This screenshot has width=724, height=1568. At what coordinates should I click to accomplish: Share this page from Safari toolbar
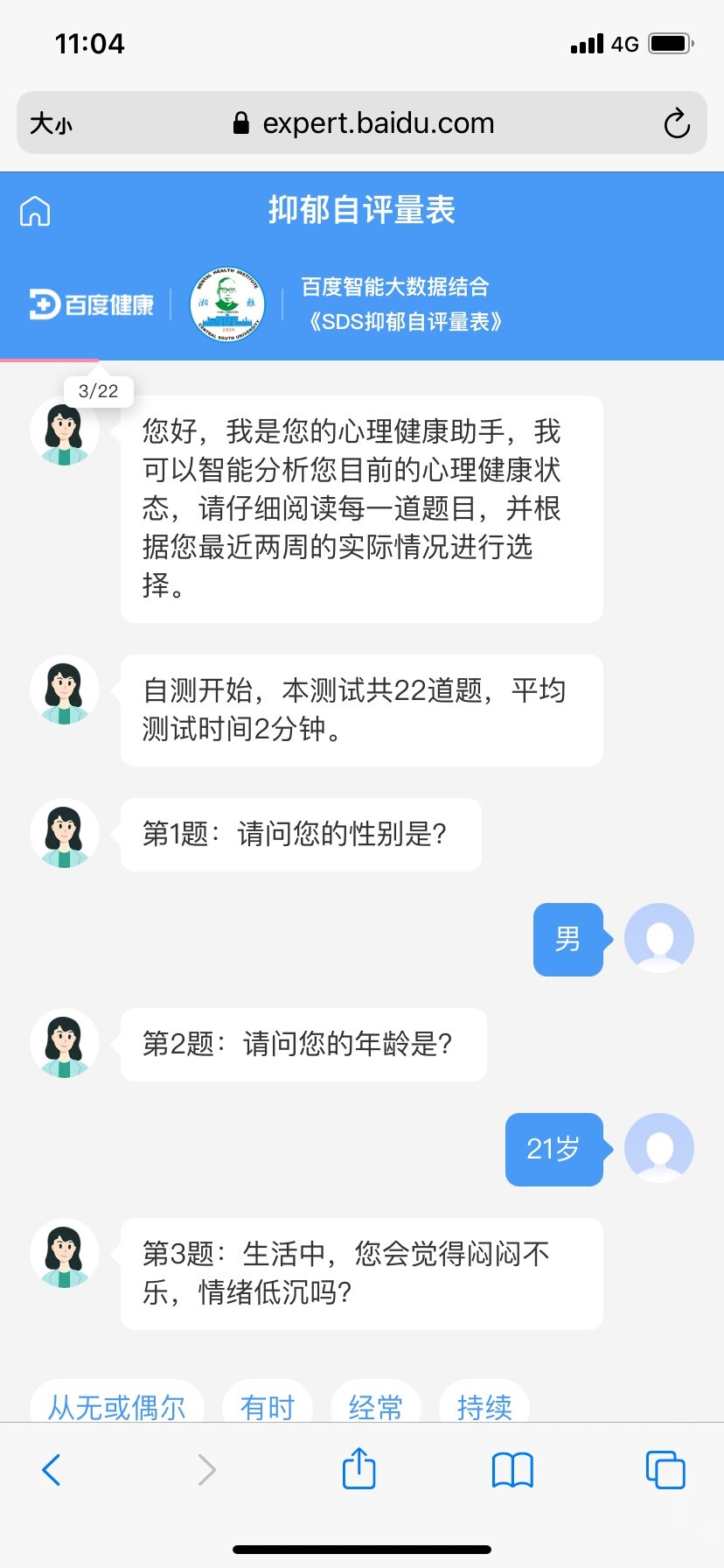(x=359, y=1468)
